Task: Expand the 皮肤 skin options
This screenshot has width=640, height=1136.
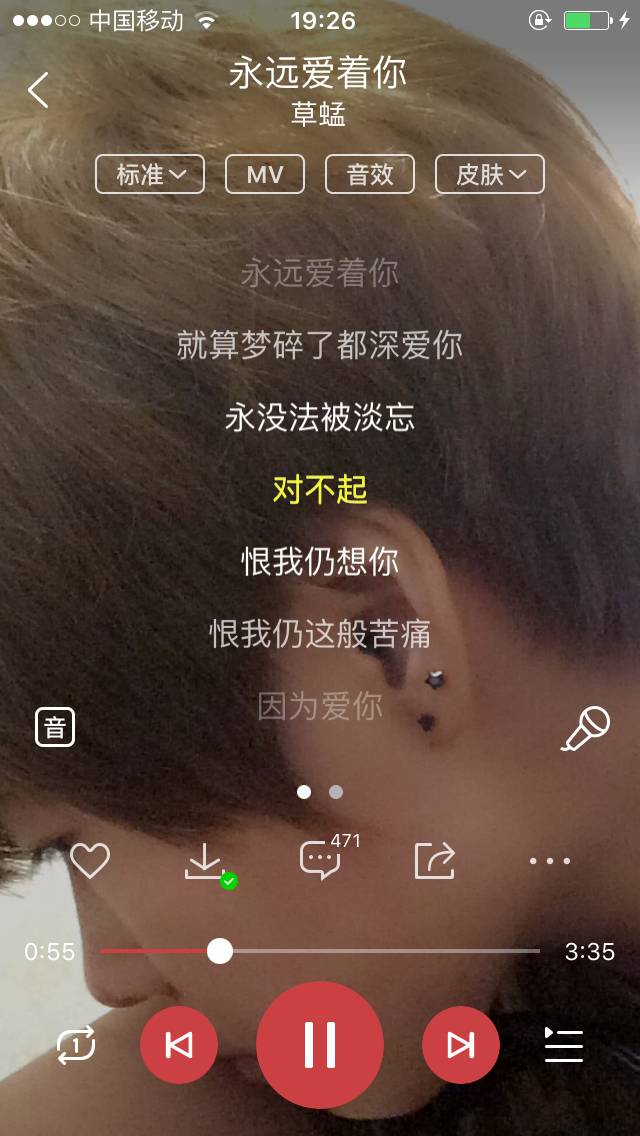Action: 490,175
